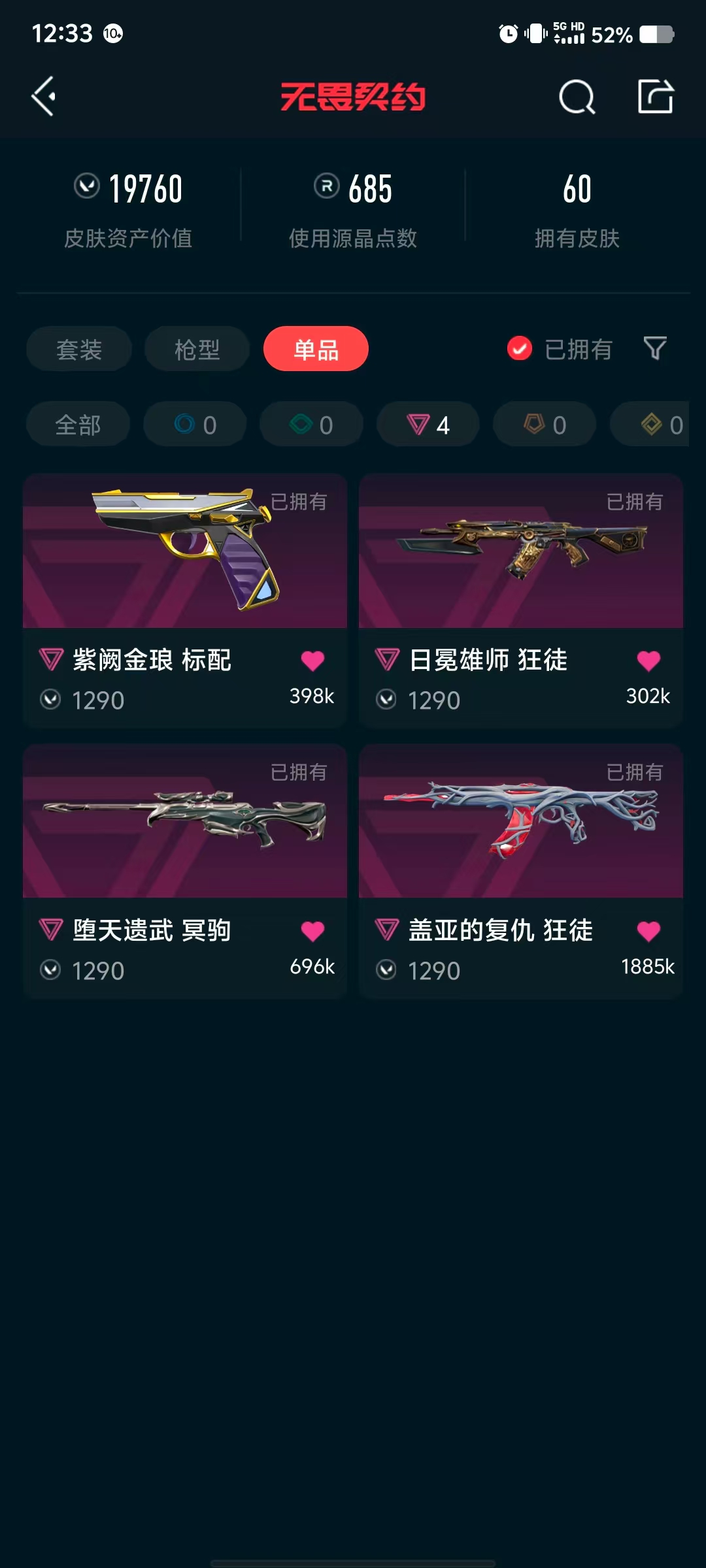Tap the heart on 盖亚的复仇 狂徒
This screenshot has width=706, height=1568.
[648, 931]
